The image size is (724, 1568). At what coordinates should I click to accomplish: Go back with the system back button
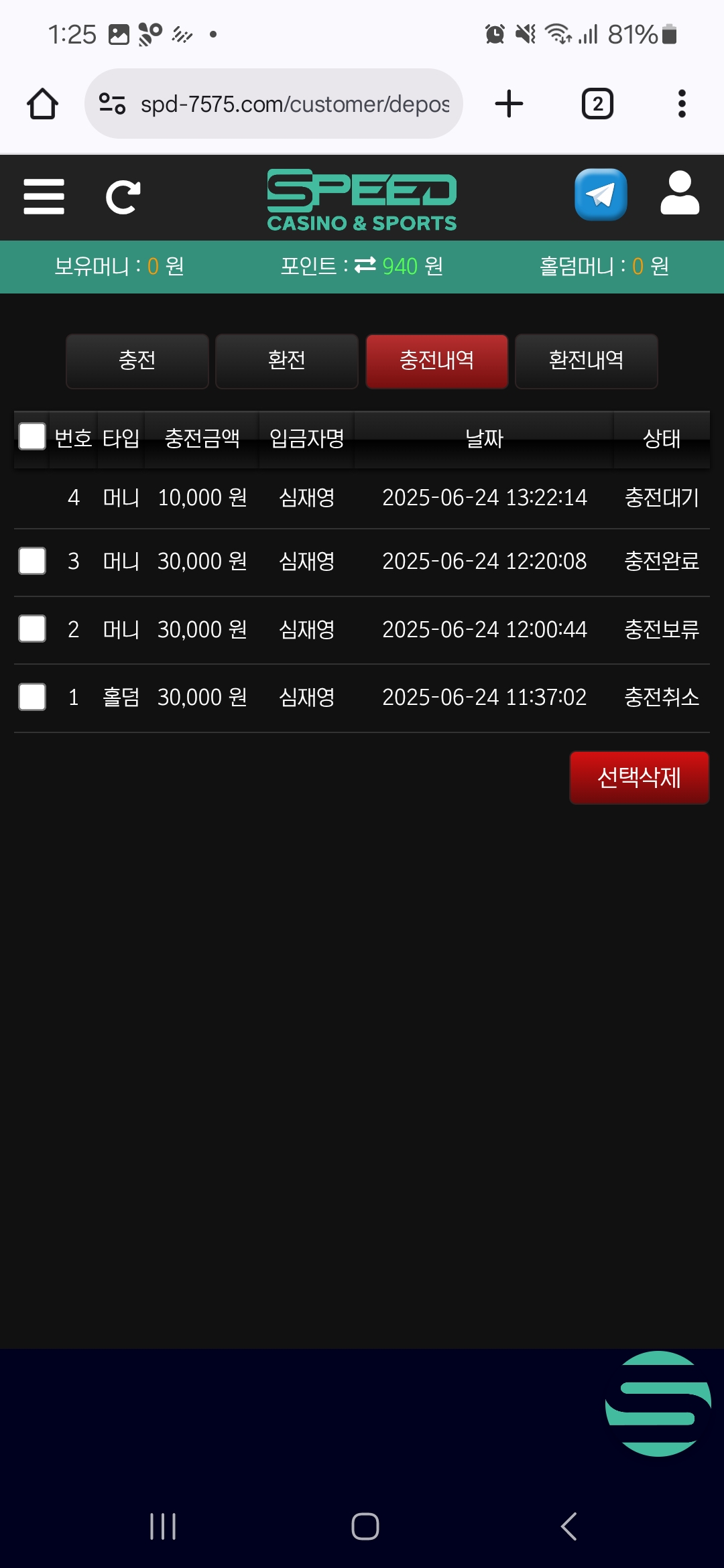pos(568,1526)
